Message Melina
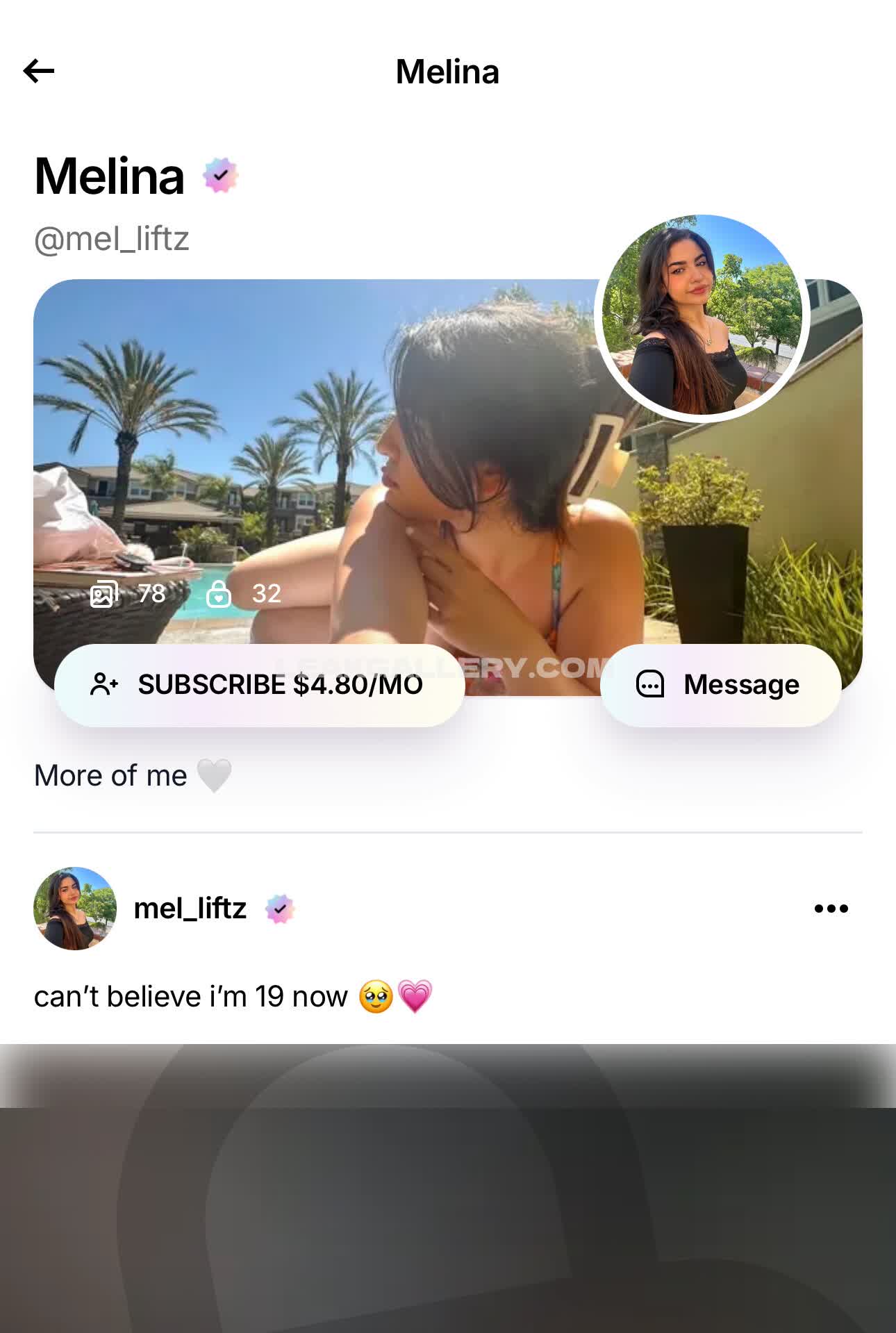 coord(720,685)
